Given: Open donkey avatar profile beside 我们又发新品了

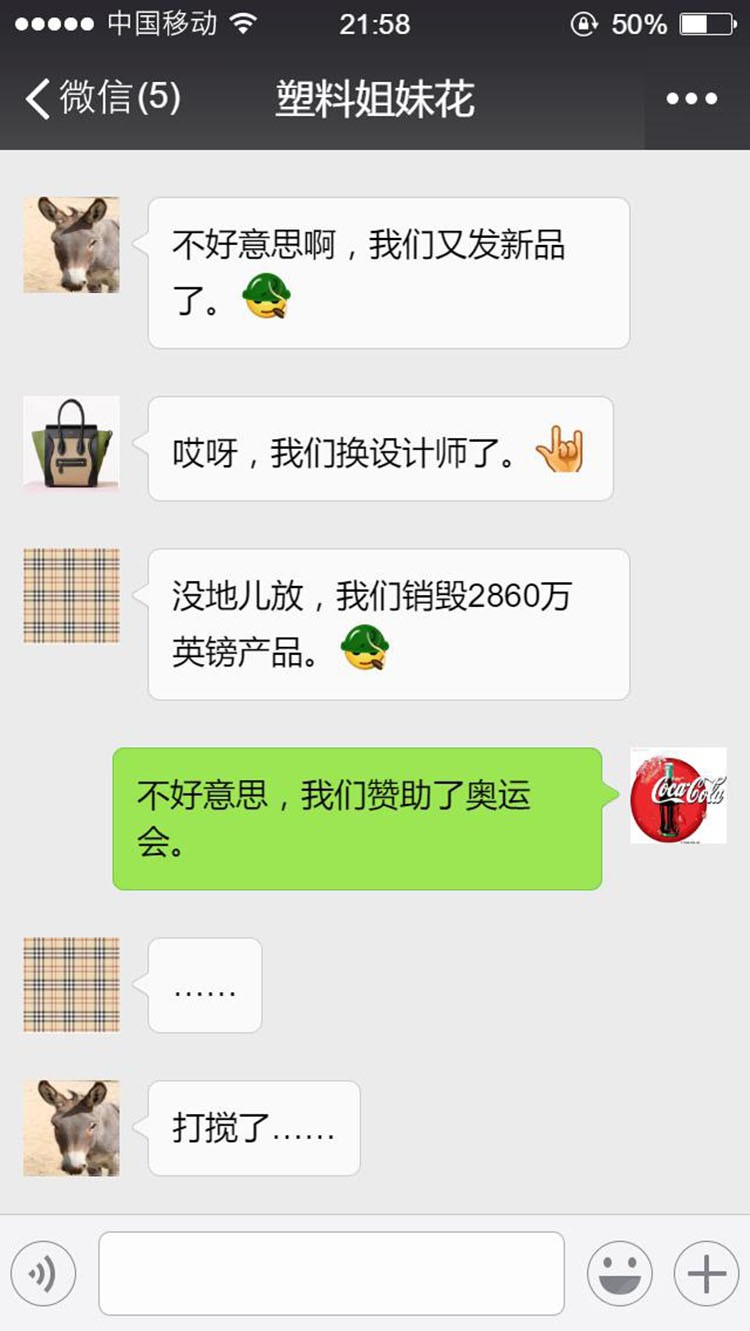Looking at the screenshot, I should [71, 245].
